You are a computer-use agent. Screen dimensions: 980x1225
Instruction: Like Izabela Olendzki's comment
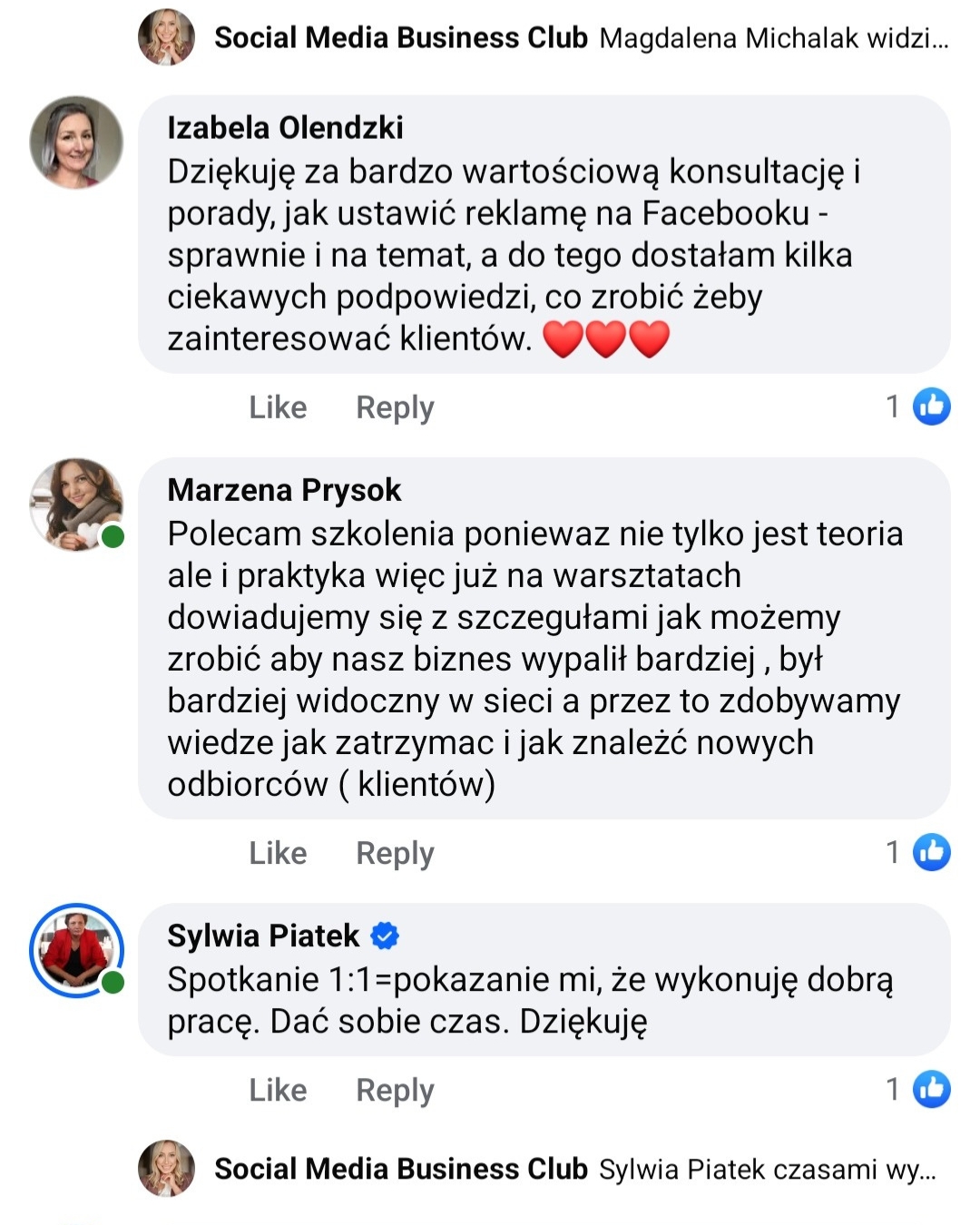coord(278,407)
